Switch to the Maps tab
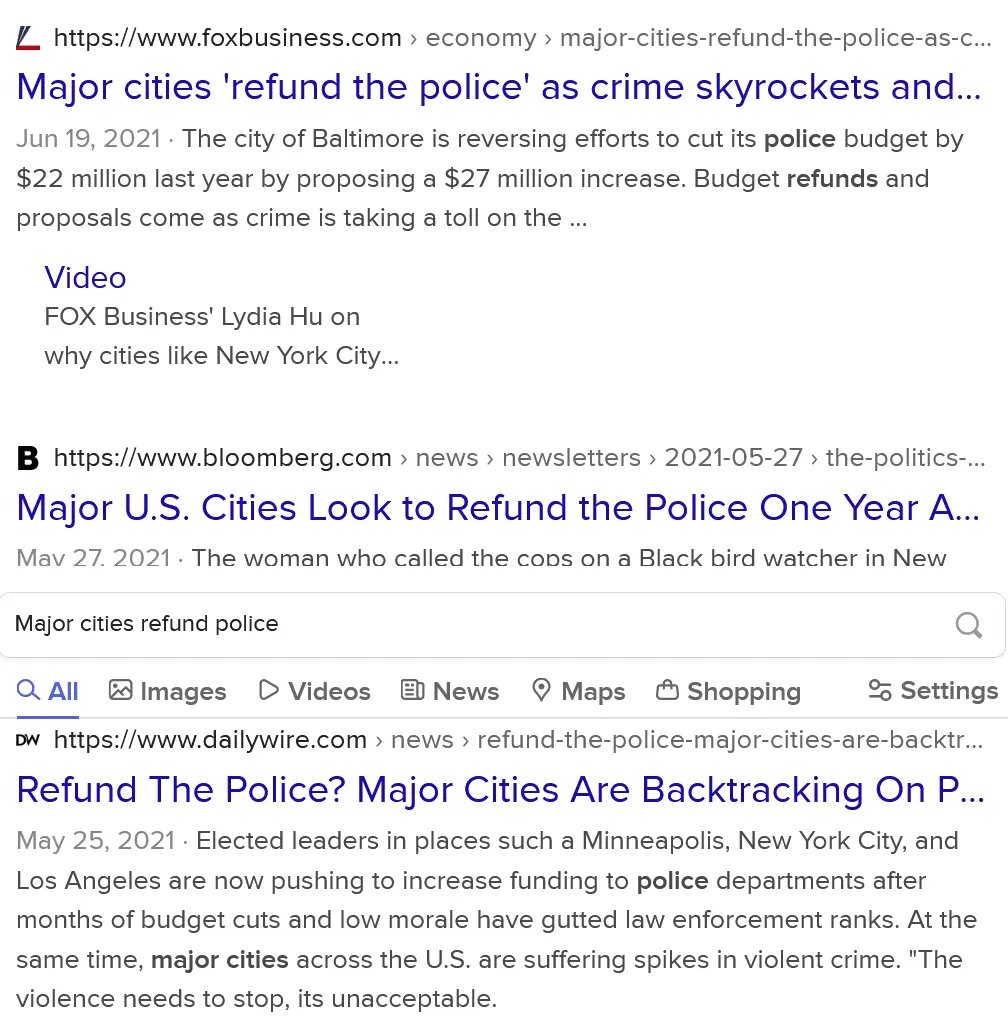 pos(578,691)
